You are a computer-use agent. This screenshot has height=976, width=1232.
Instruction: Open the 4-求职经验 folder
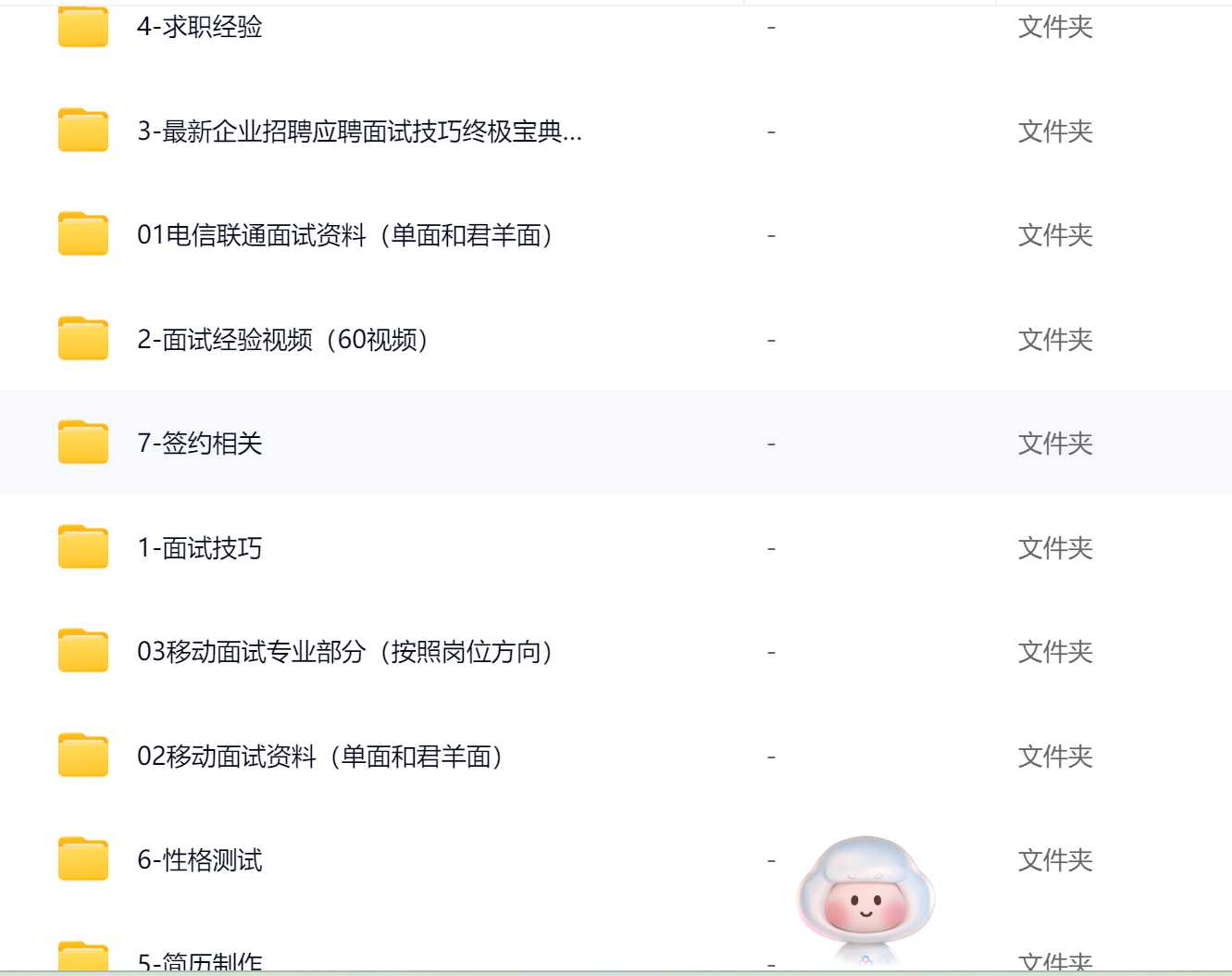pyautogui.click(x=199, y=27)
